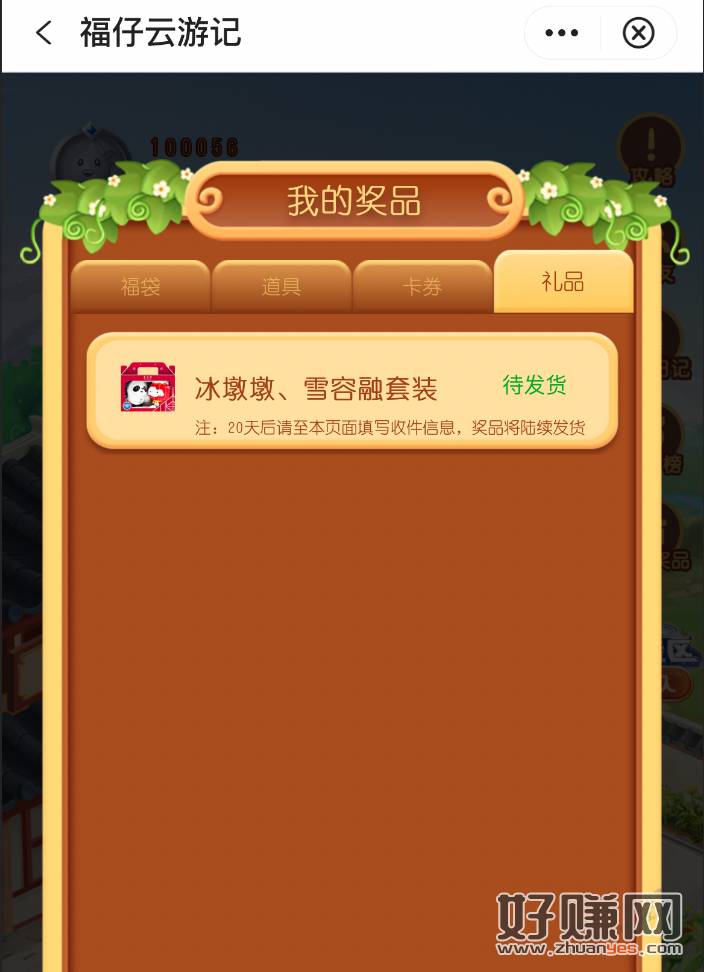Go back from 福仔云游记
704x972 pixels.
pos(43,33)
